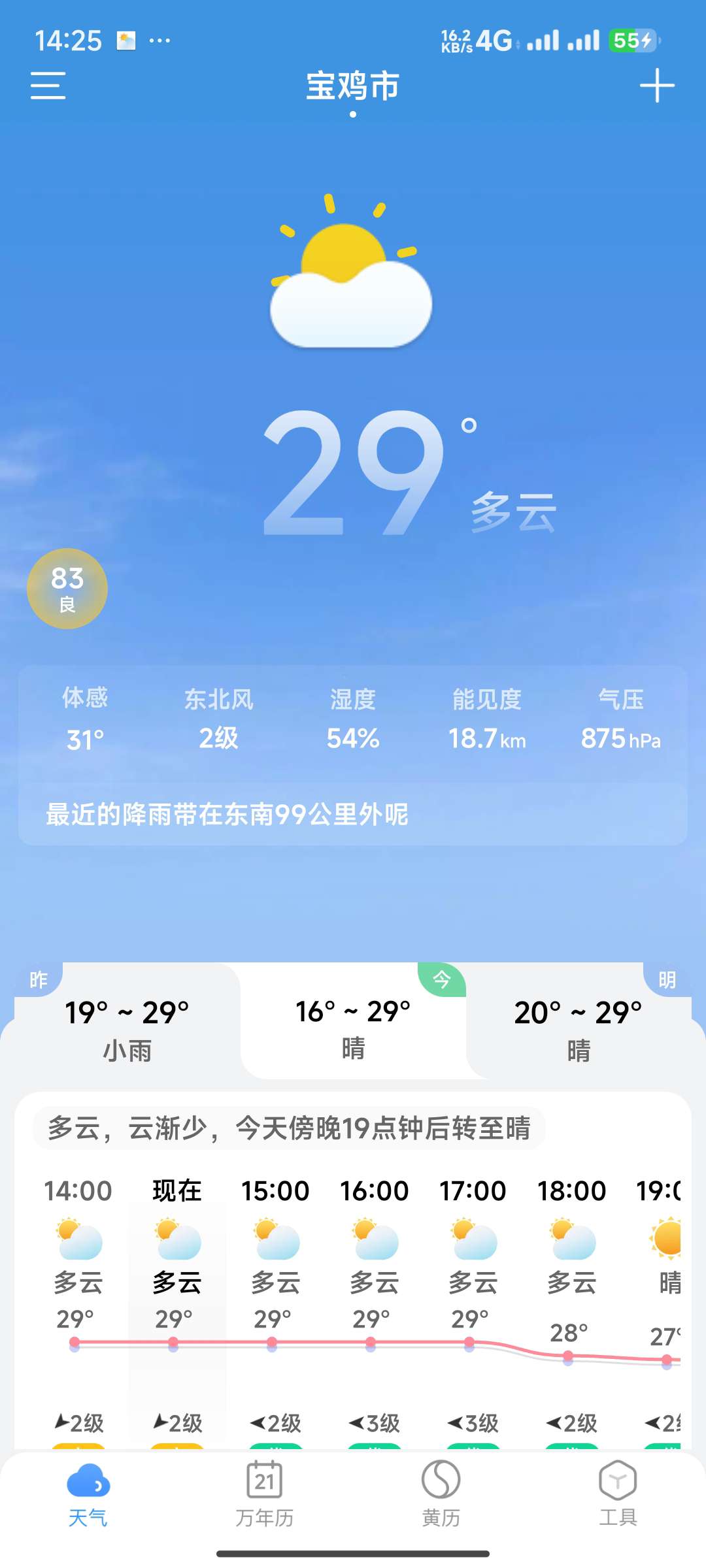Select today's forecast 16° ~ 29° 晴
The image size is (706, 1568).
353,1028
